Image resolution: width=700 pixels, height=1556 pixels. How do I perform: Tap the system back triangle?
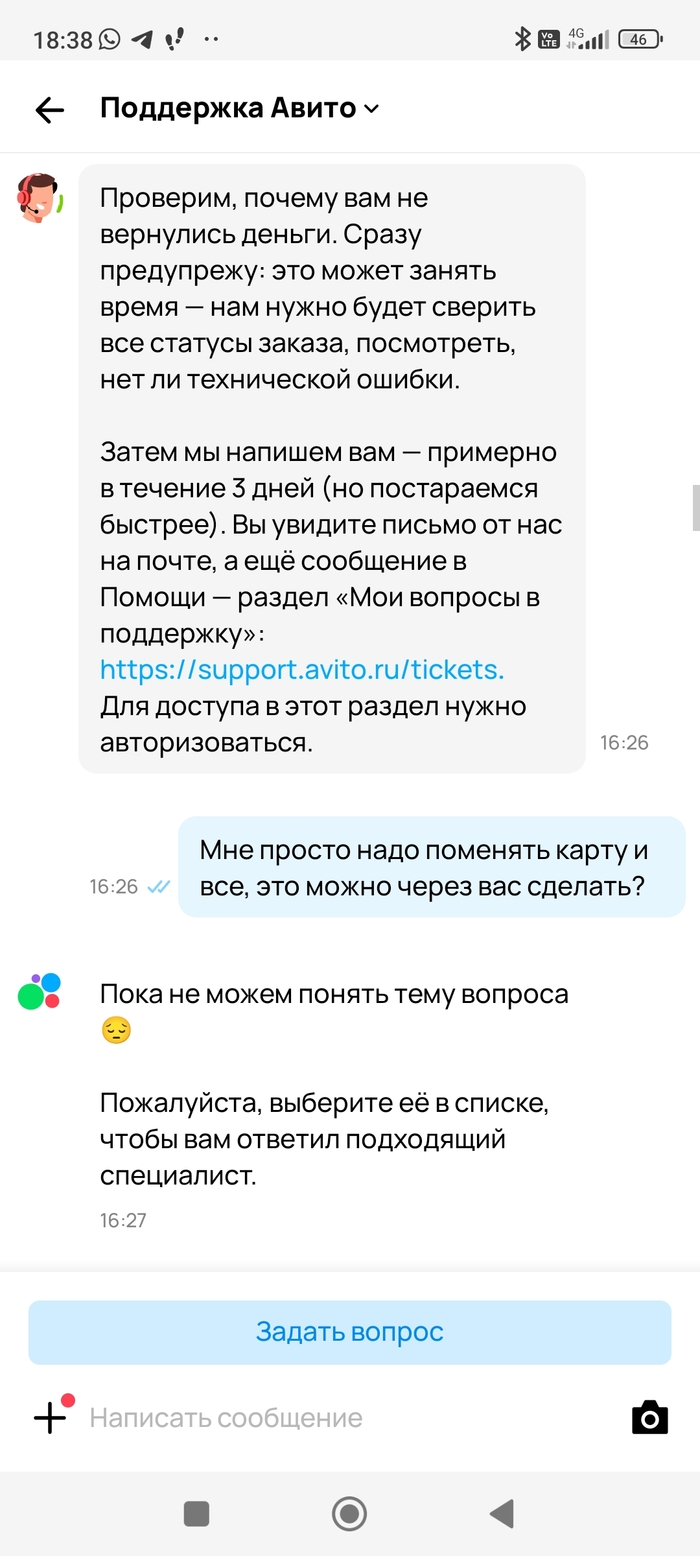coord(501,1513)
